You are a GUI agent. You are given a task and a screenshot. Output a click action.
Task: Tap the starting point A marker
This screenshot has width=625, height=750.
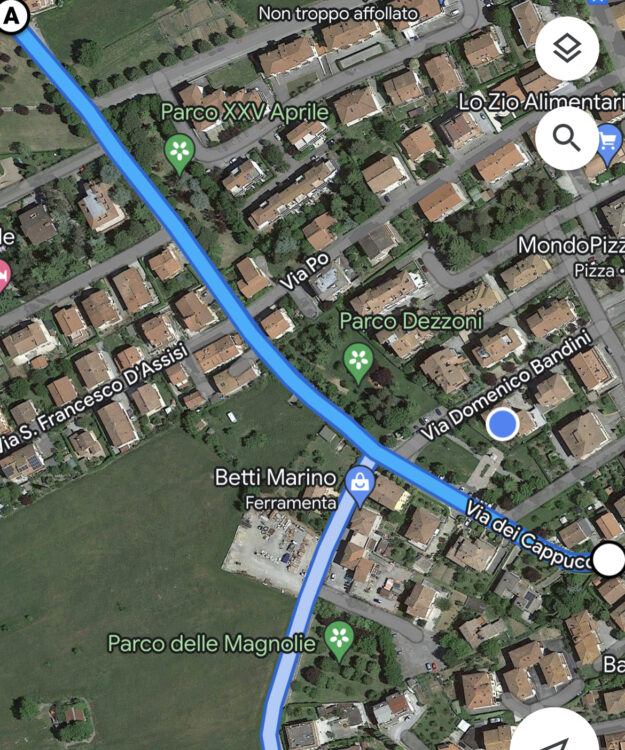pyautogui.click(x=14, y=17)
